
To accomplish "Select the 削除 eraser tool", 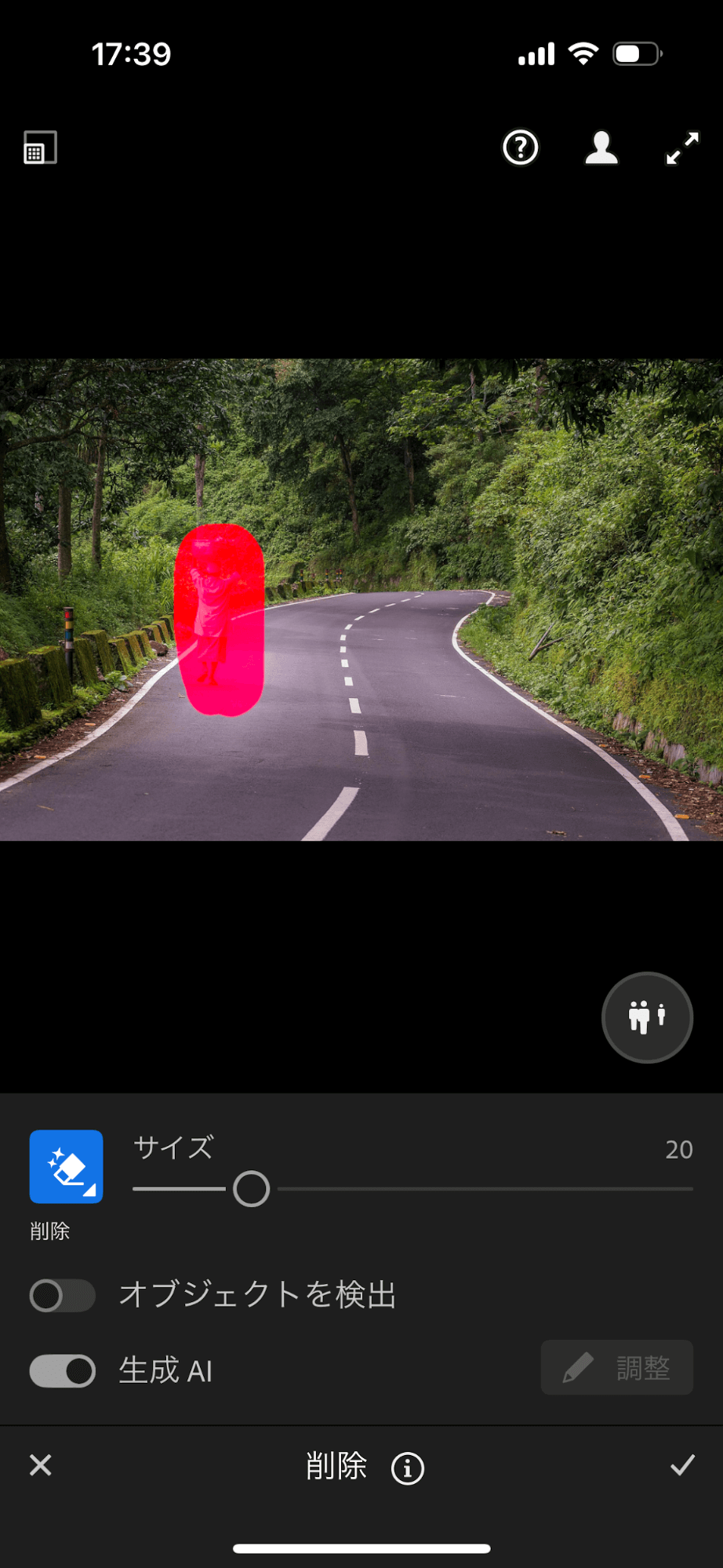I will click(x=66, y=1166).
